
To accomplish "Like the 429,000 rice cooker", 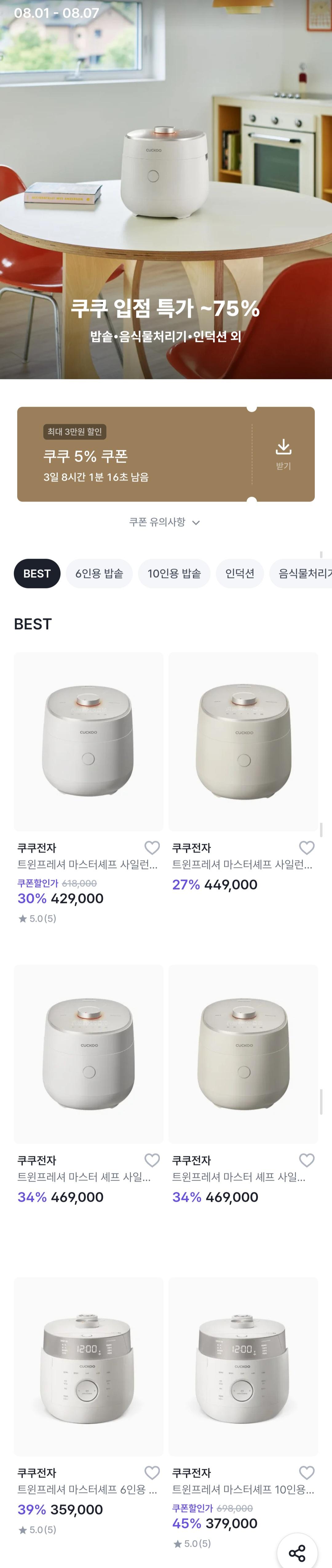I will 152,847.
